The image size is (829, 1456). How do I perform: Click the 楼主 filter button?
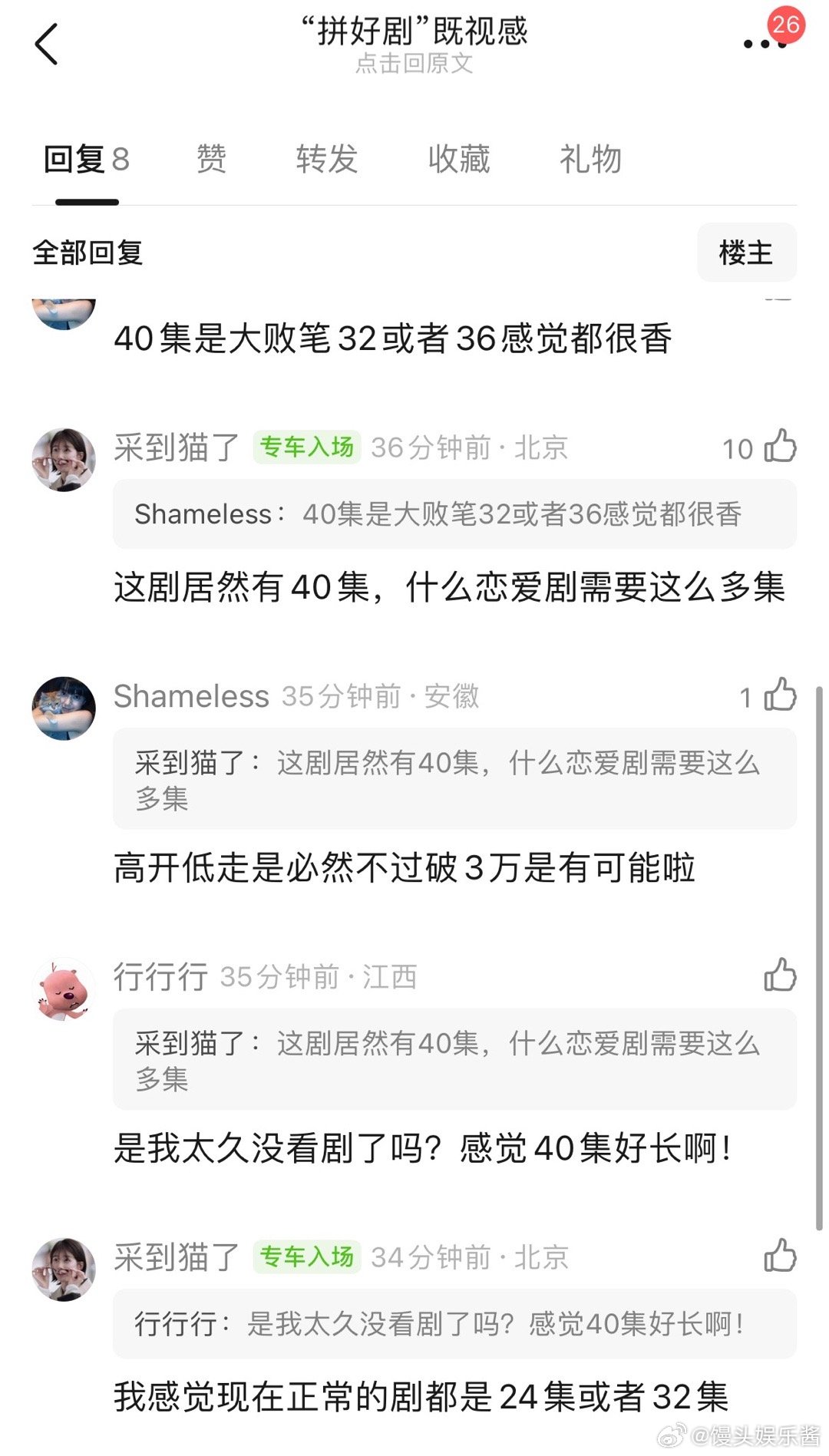(747, 253)
